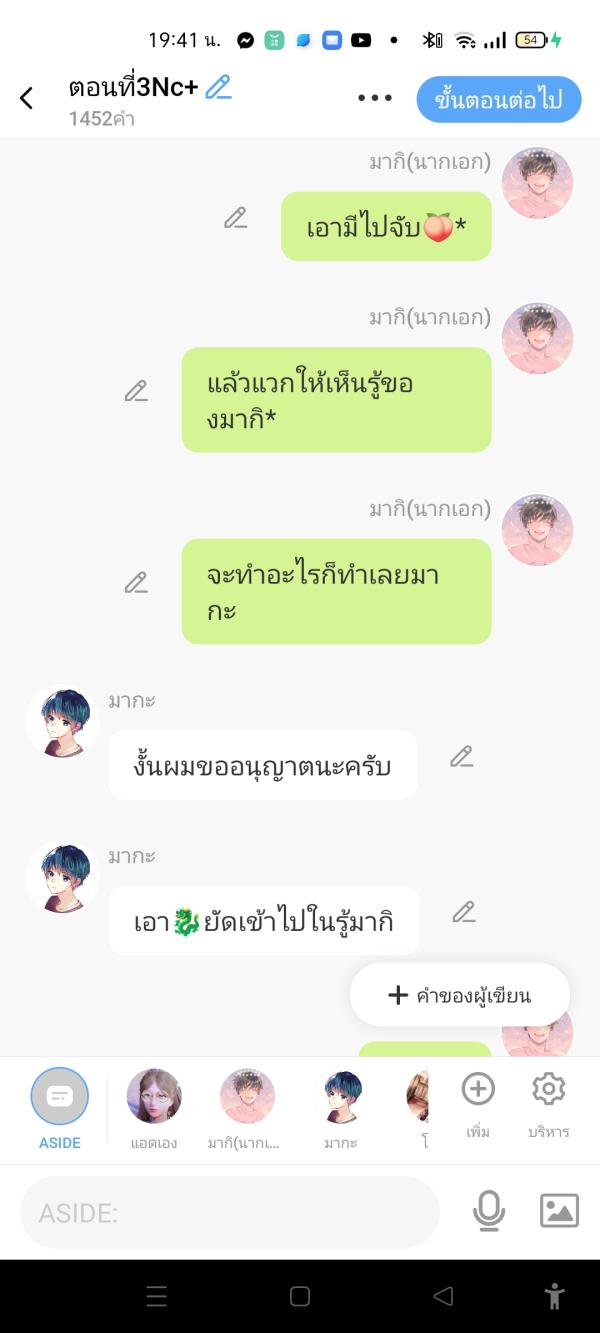Viewport: 600px width, 1333px height.
Task: Edit the message แล้วแวกให้เห็นรู้ของมากิ
Action: (x=137, y=391)
